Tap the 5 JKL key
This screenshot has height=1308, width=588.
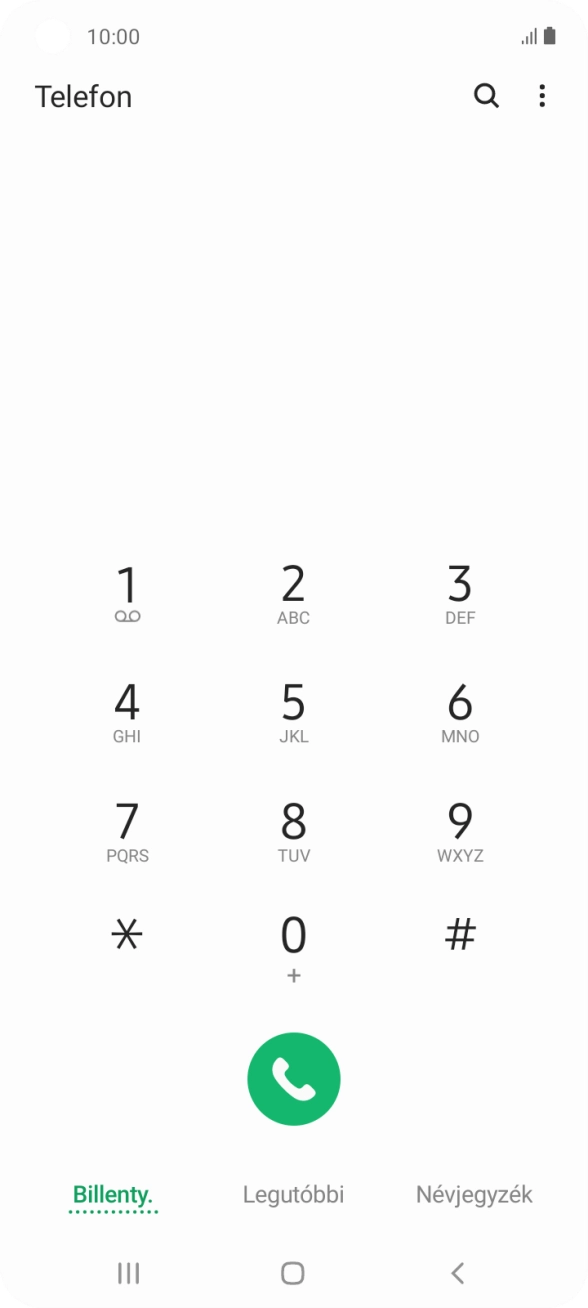[x=293, y=712]
